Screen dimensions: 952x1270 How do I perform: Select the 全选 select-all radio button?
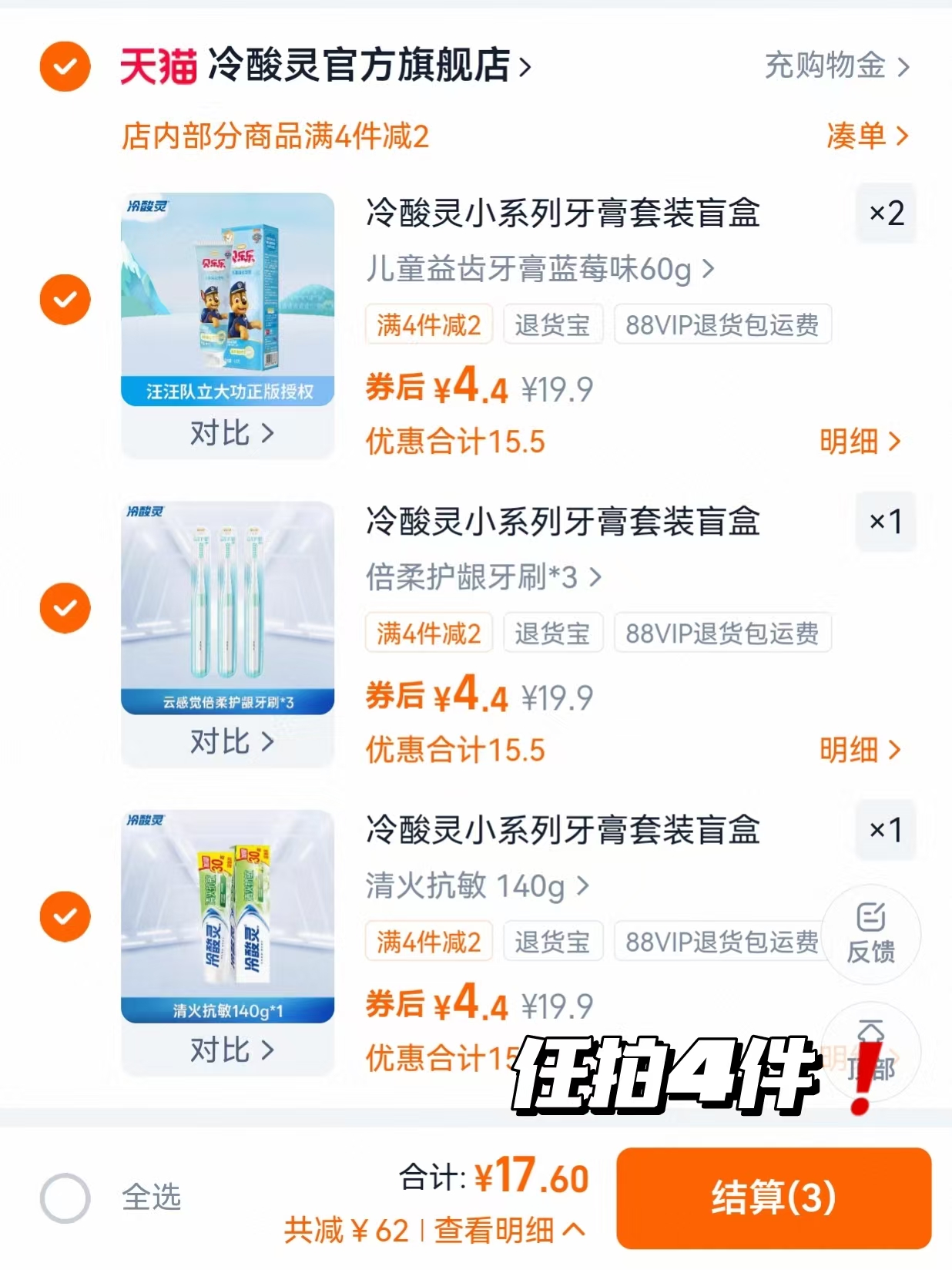66,1197
